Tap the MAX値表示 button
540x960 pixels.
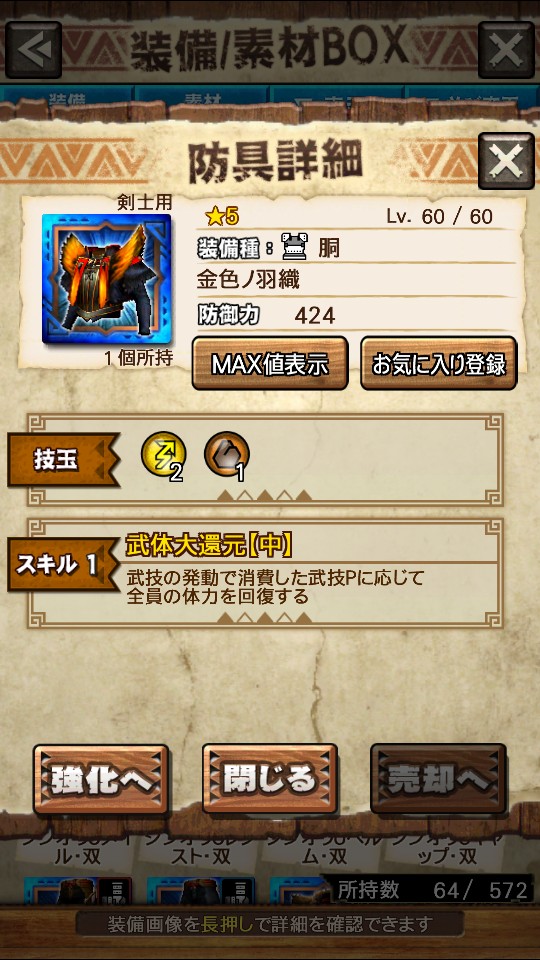coord(270,363)
